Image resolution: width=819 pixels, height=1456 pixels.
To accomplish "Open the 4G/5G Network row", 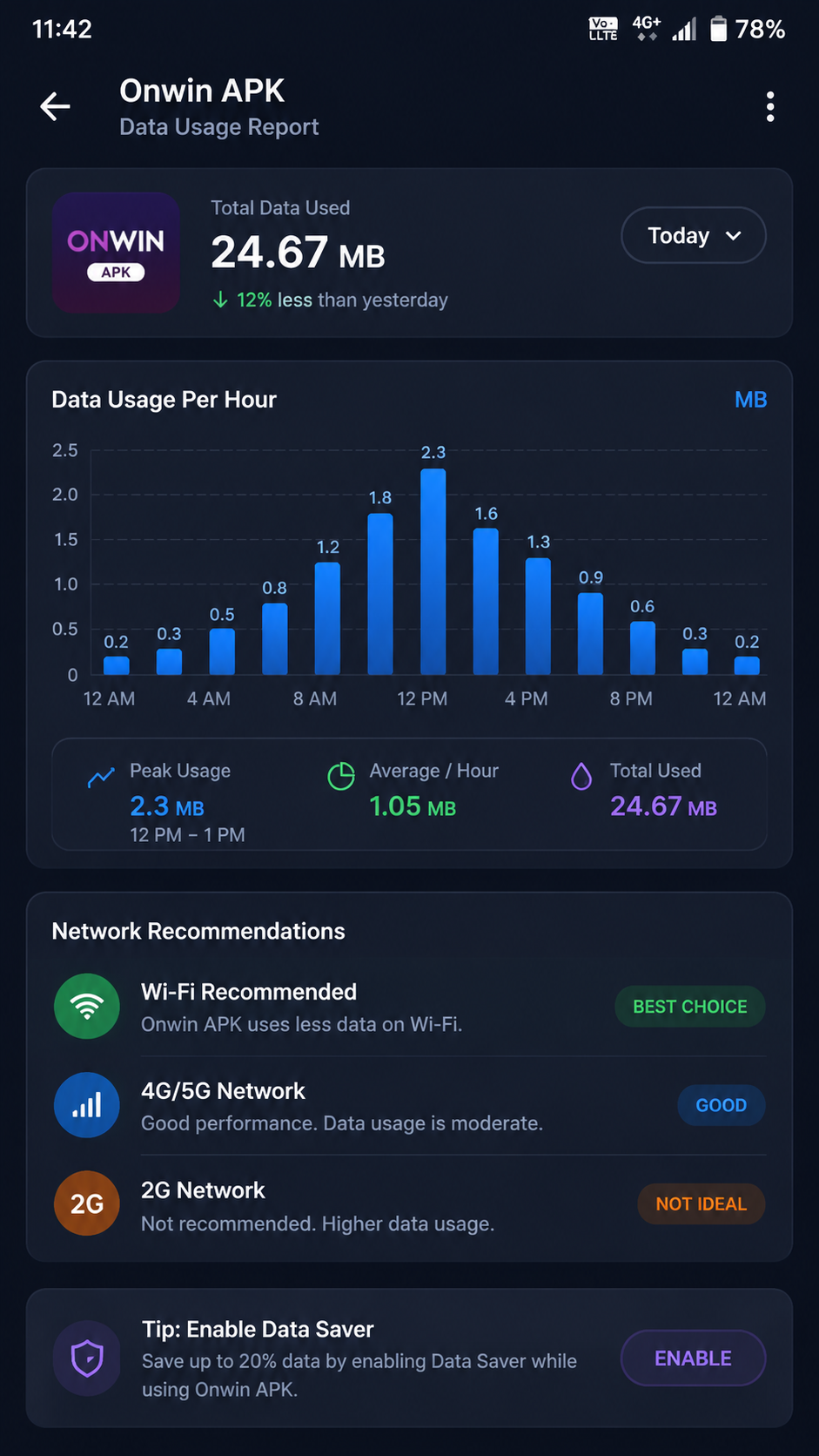I will 409,1106.
